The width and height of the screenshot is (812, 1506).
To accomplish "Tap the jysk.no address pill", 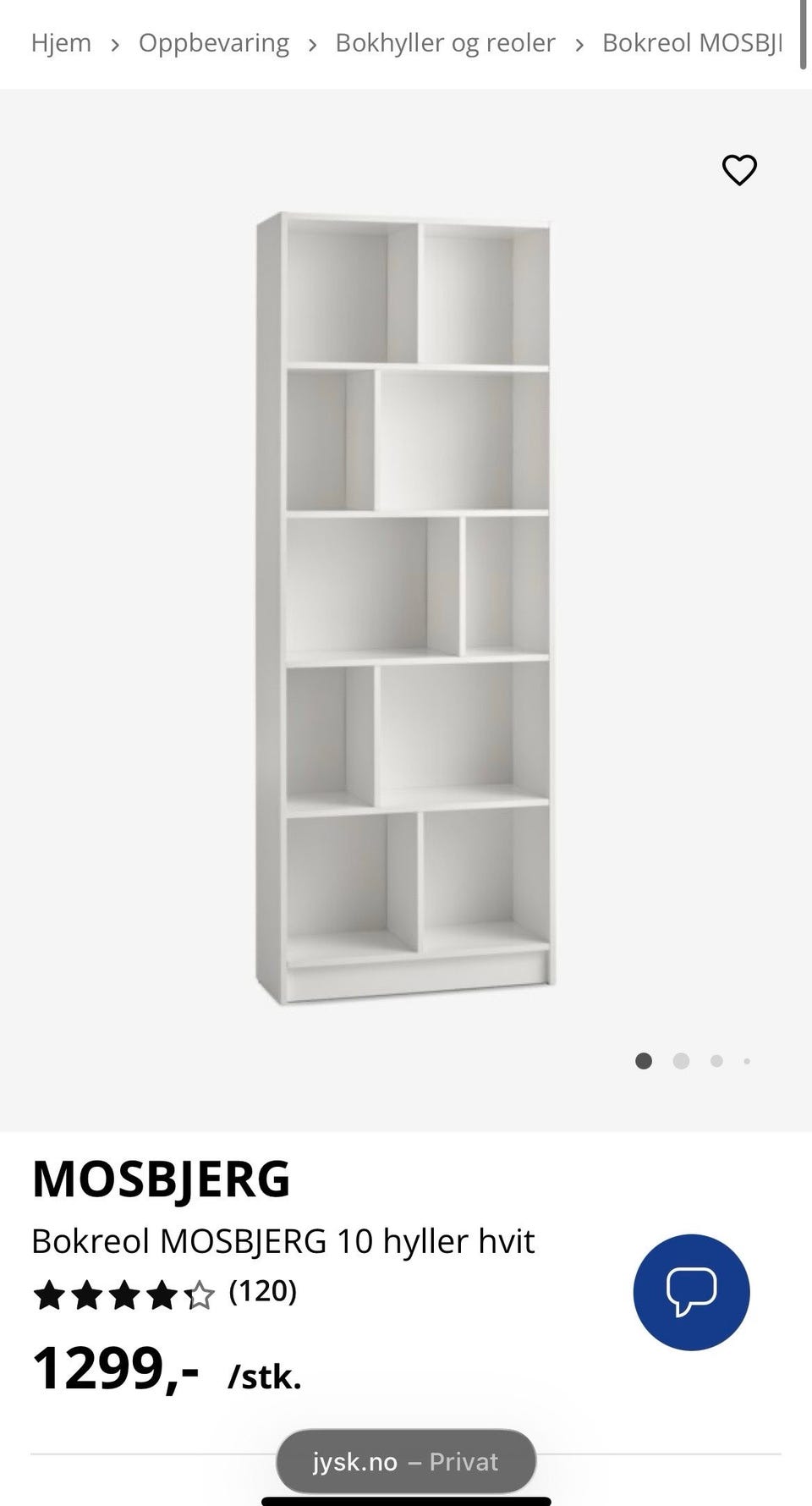I will [x=406, y=1461].
